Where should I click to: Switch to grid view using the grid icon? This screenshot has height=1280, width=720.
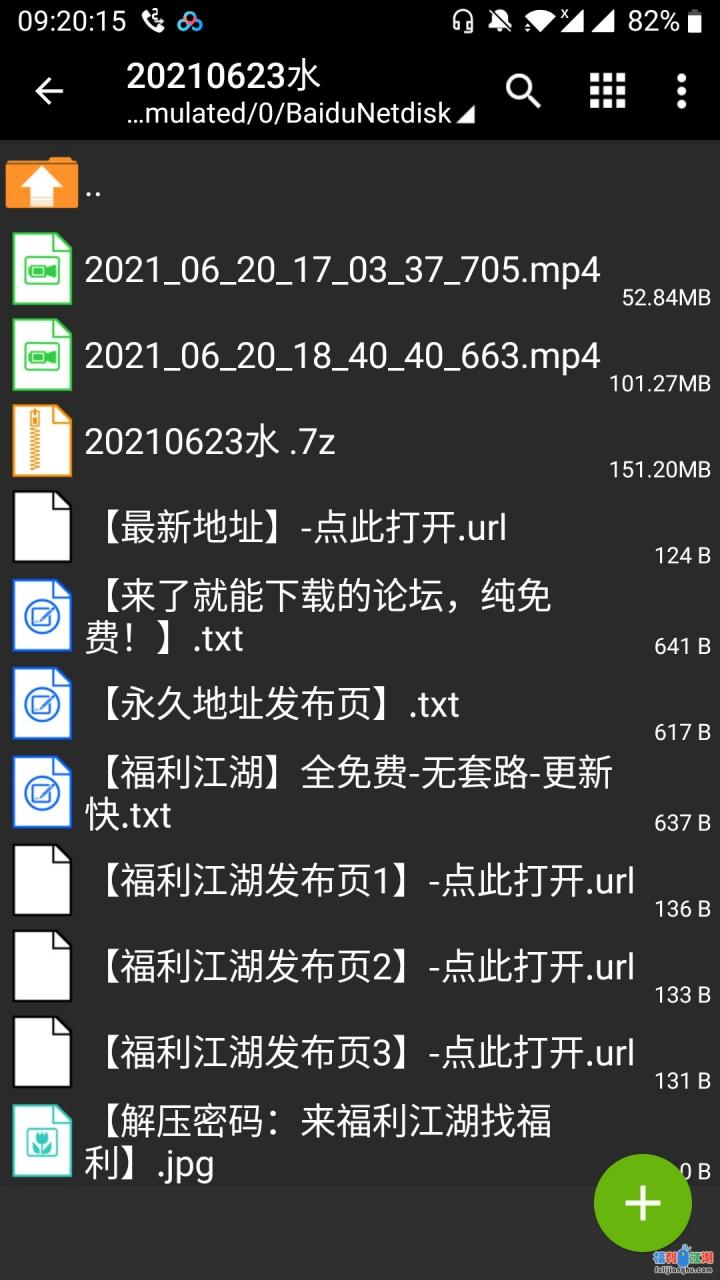[x=607, y=90]
